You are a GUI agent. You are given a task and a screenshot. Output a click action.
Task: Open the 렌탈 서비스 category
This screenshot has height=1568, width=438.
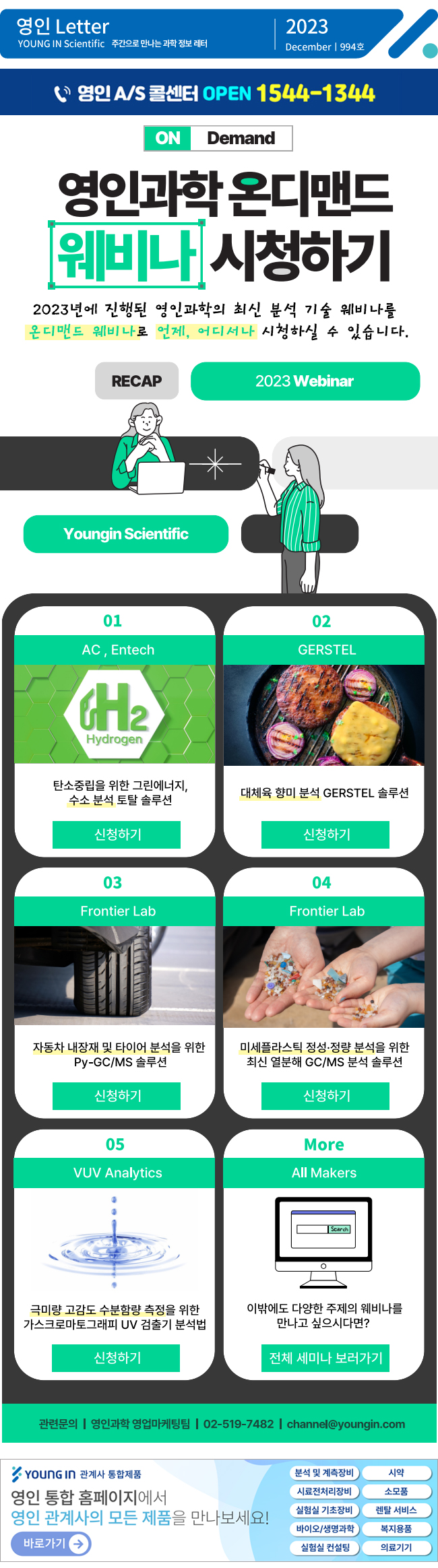click(x=396, y=1510)
